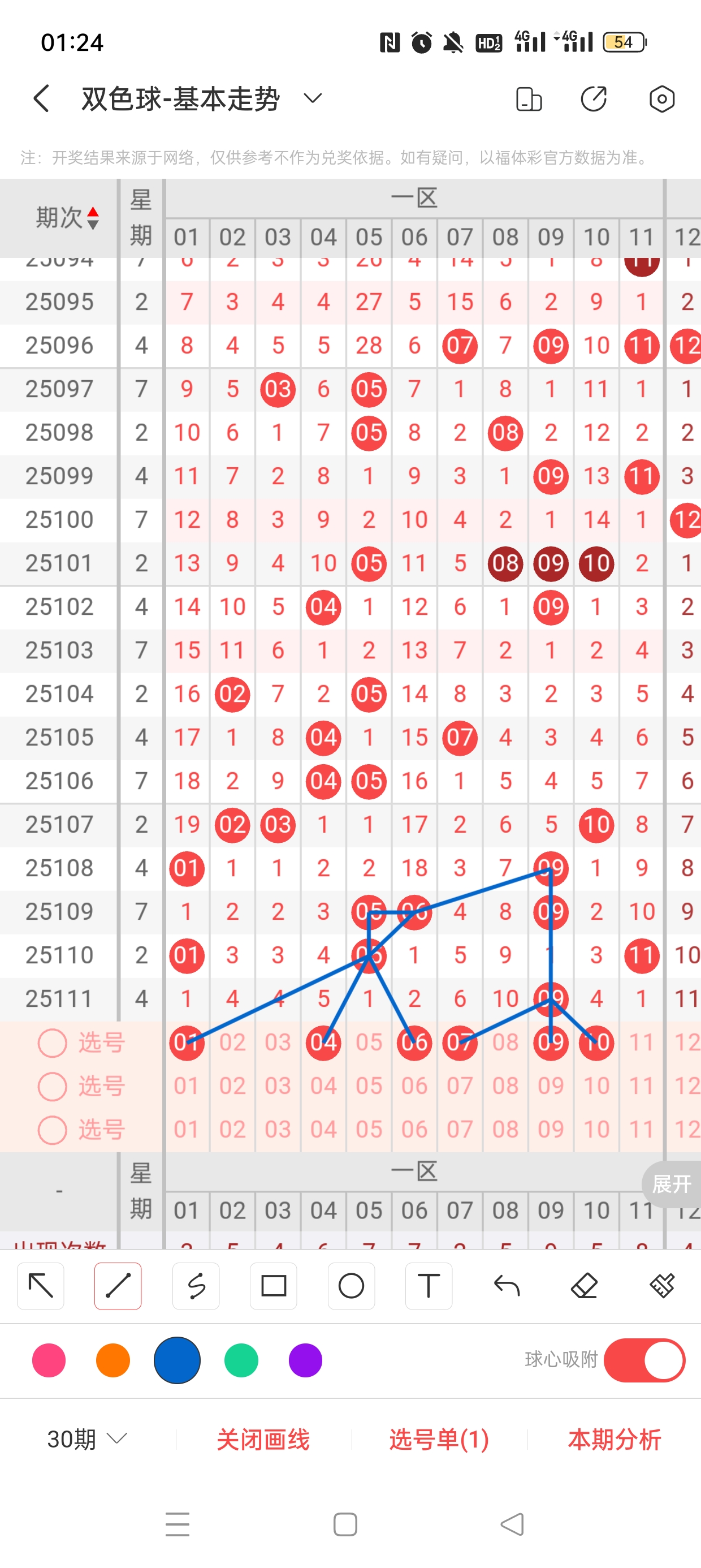Open the settings hexagon icon

(x=661, y=98)
